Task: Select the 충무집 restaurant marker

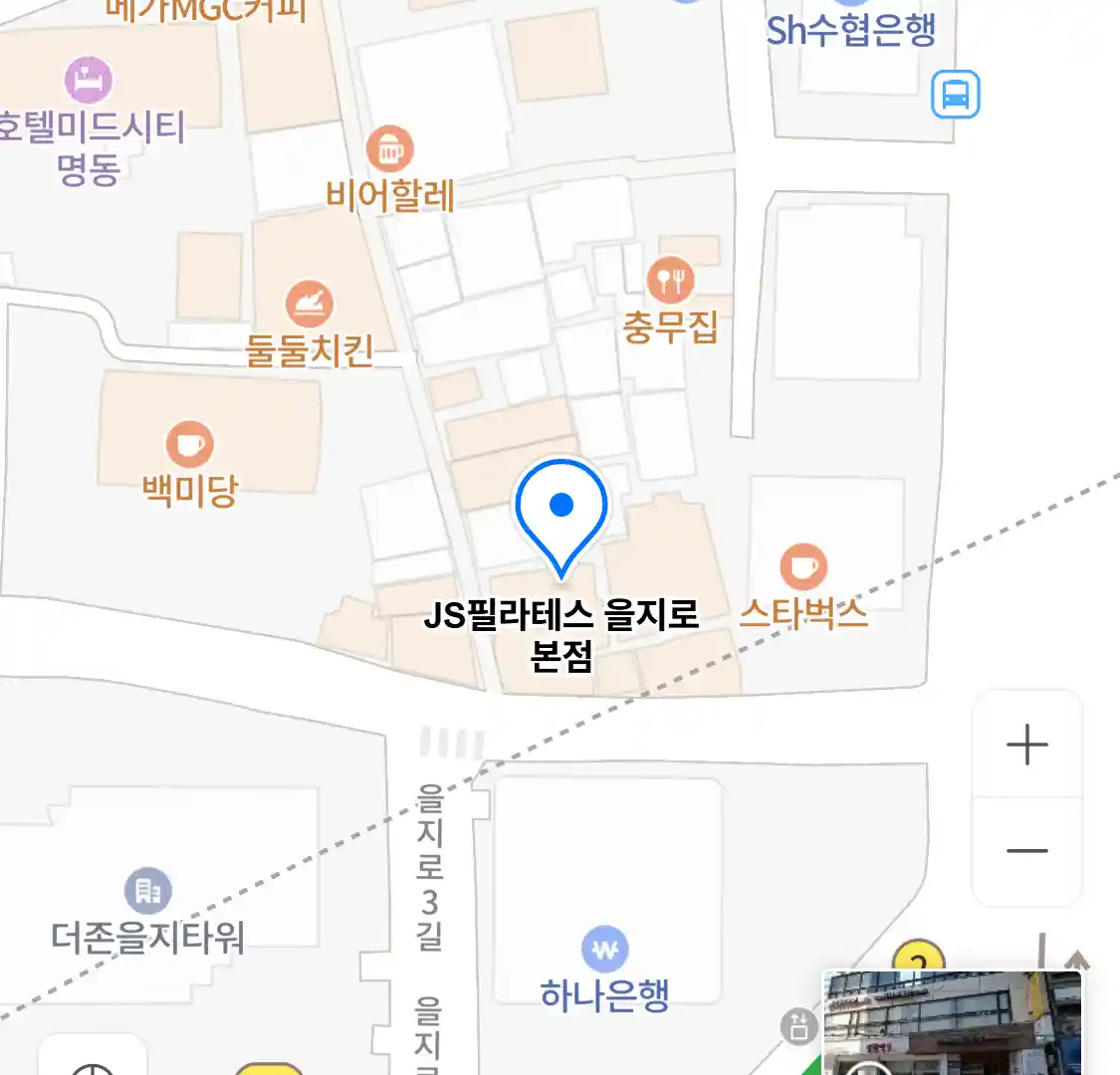Action: click(x=671, y=283)
